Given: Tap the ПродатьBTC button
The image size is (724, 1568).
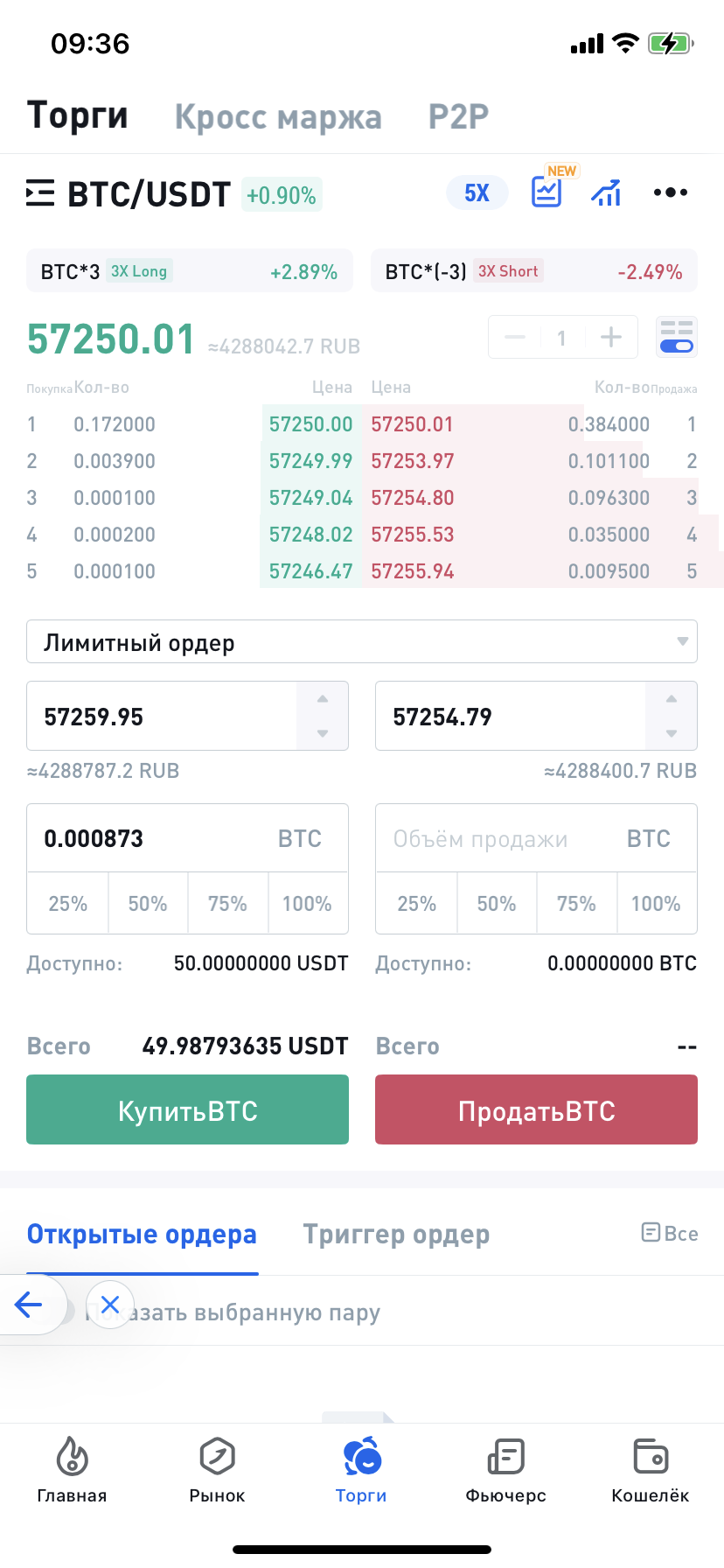Looking at the screenshot, I should pyautogui.click(x=536, y=1110).
